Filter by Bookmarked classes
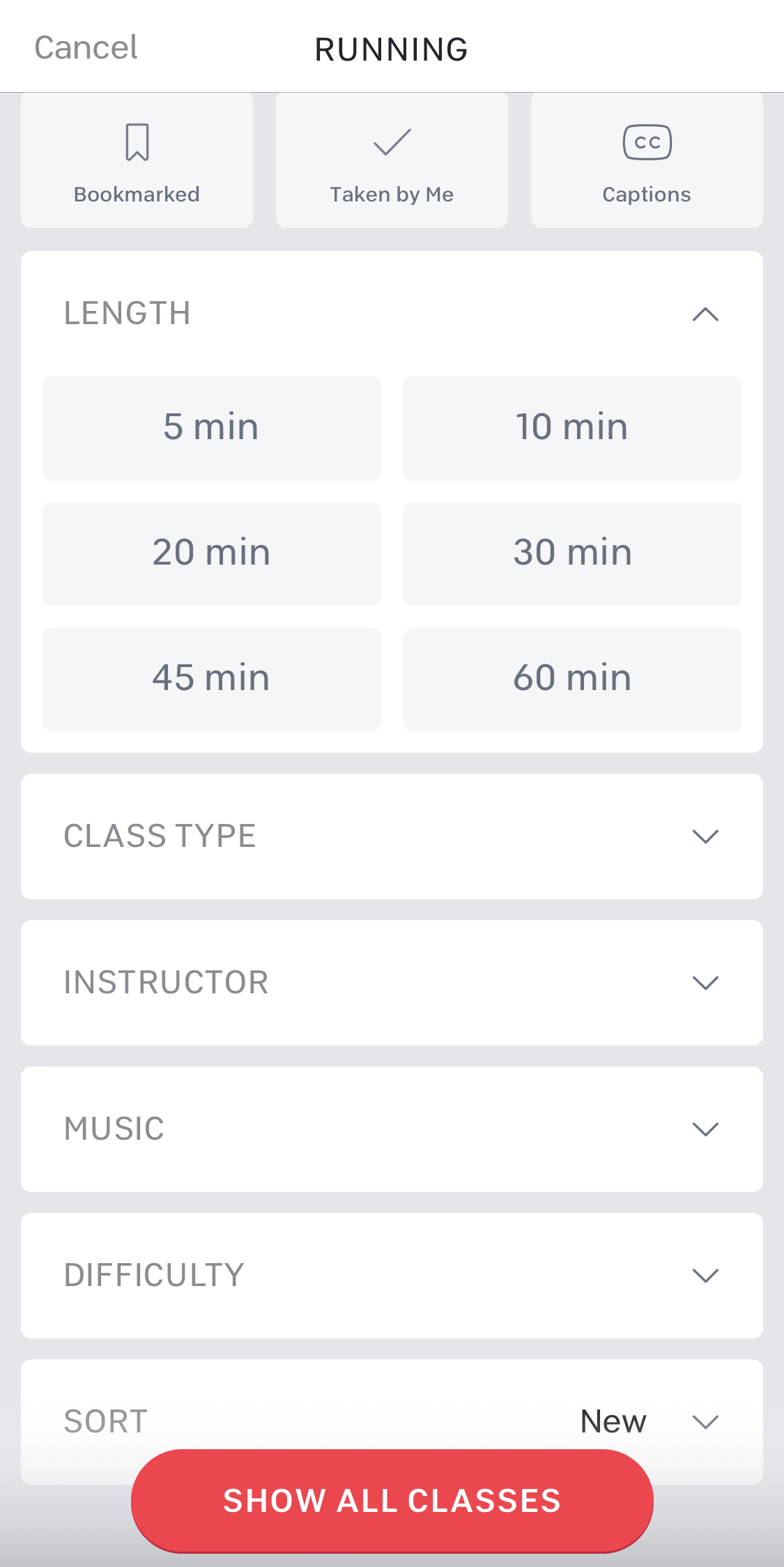The width and height of the screenshot is (784, 1567). click(137, 160)
